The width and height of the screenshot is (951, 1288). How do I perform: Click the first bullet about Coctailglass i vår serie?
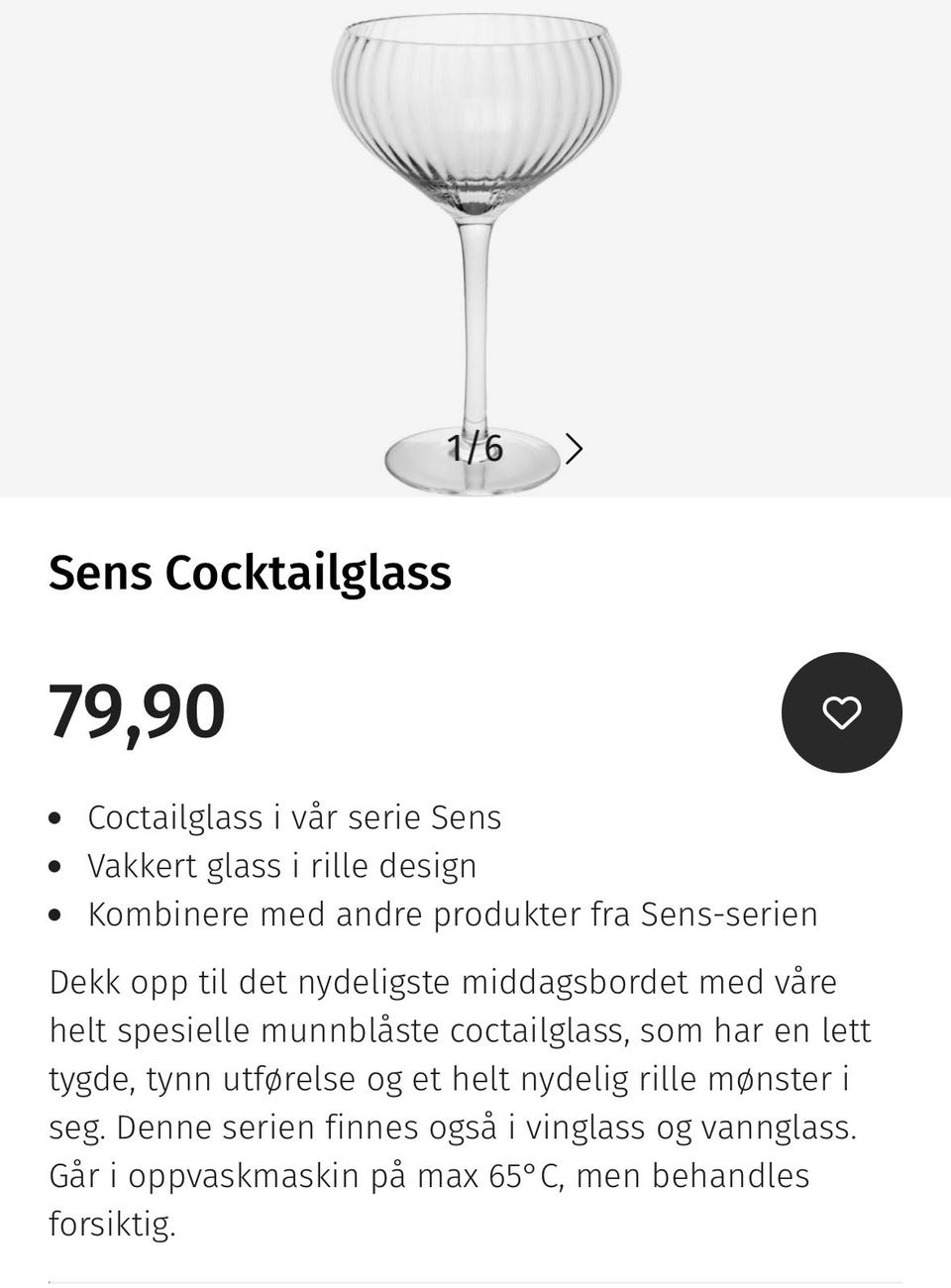point(295,817)
